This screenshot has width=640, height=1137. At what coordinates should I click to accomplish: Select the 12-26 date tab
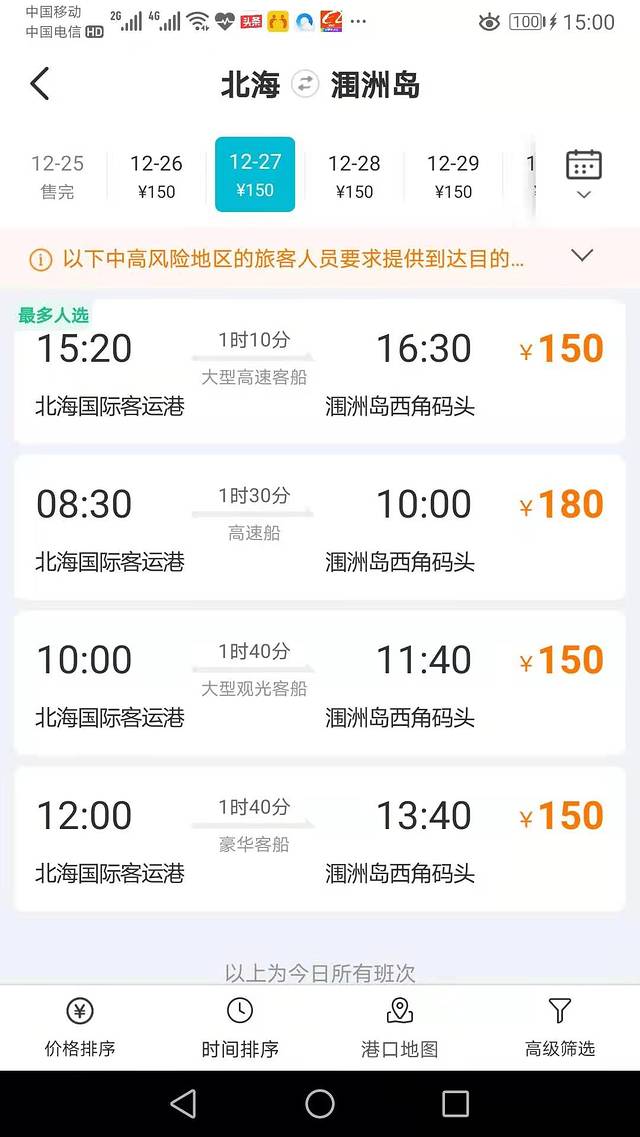pos(156,176)
